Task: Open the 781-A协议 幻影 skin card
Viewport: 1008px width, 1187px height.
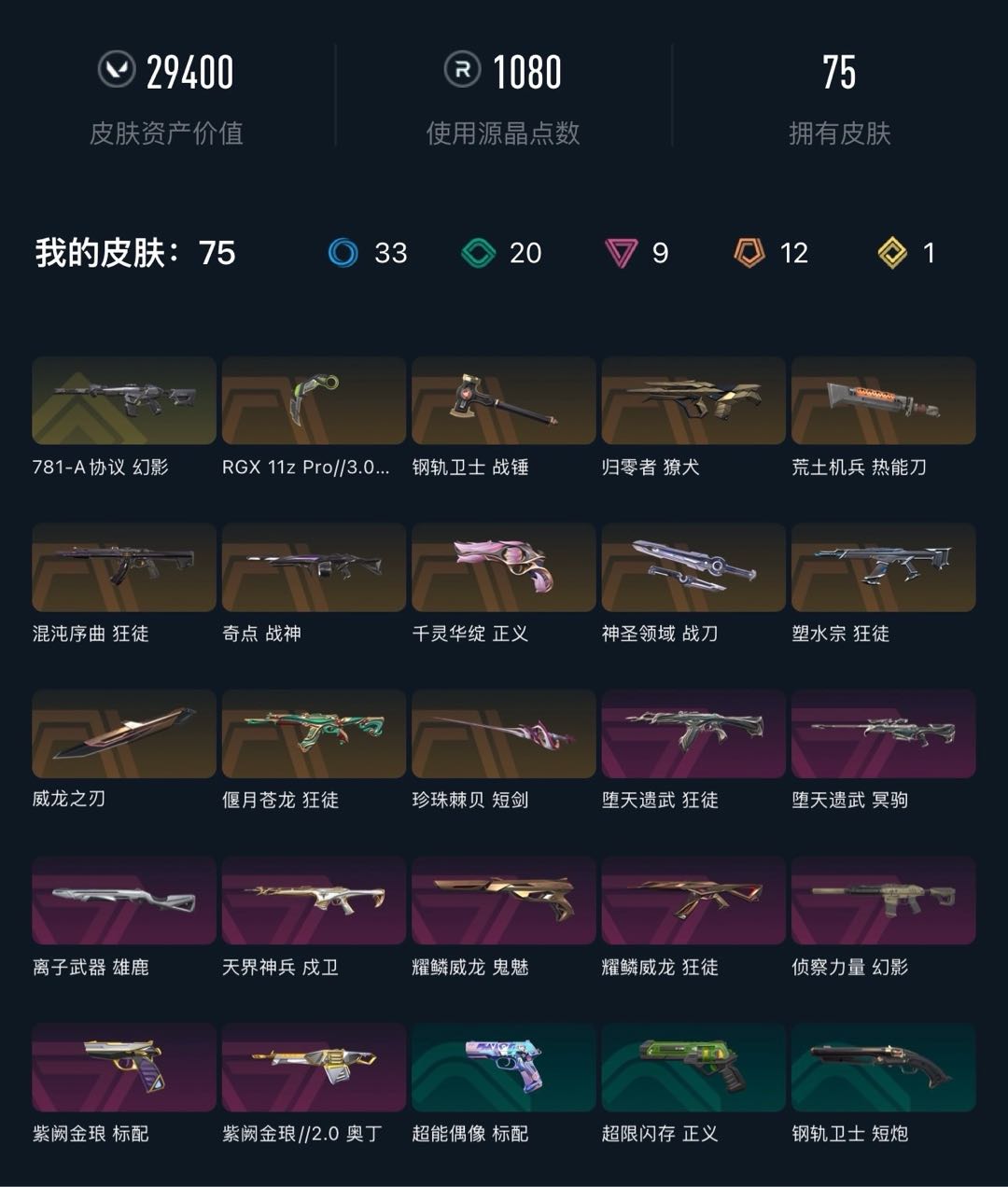Action: [x=124, y=400]
